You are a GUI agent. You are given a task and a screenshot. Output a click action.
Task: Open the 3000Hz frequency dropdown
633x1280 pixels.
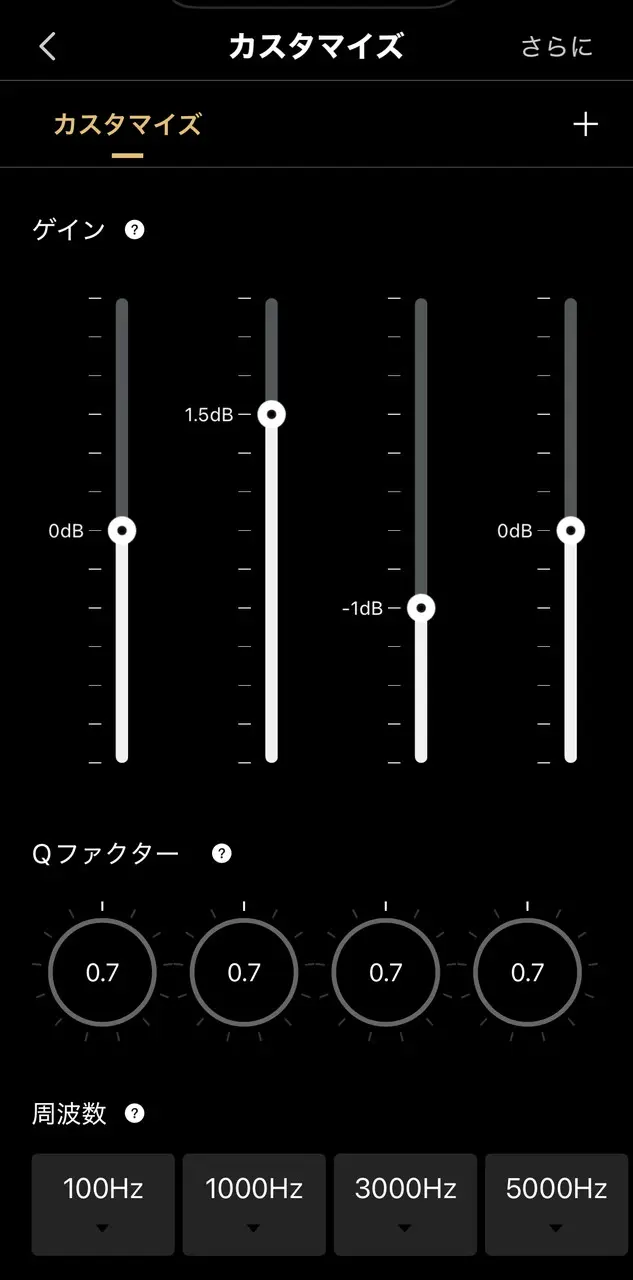pos(405,1203)
